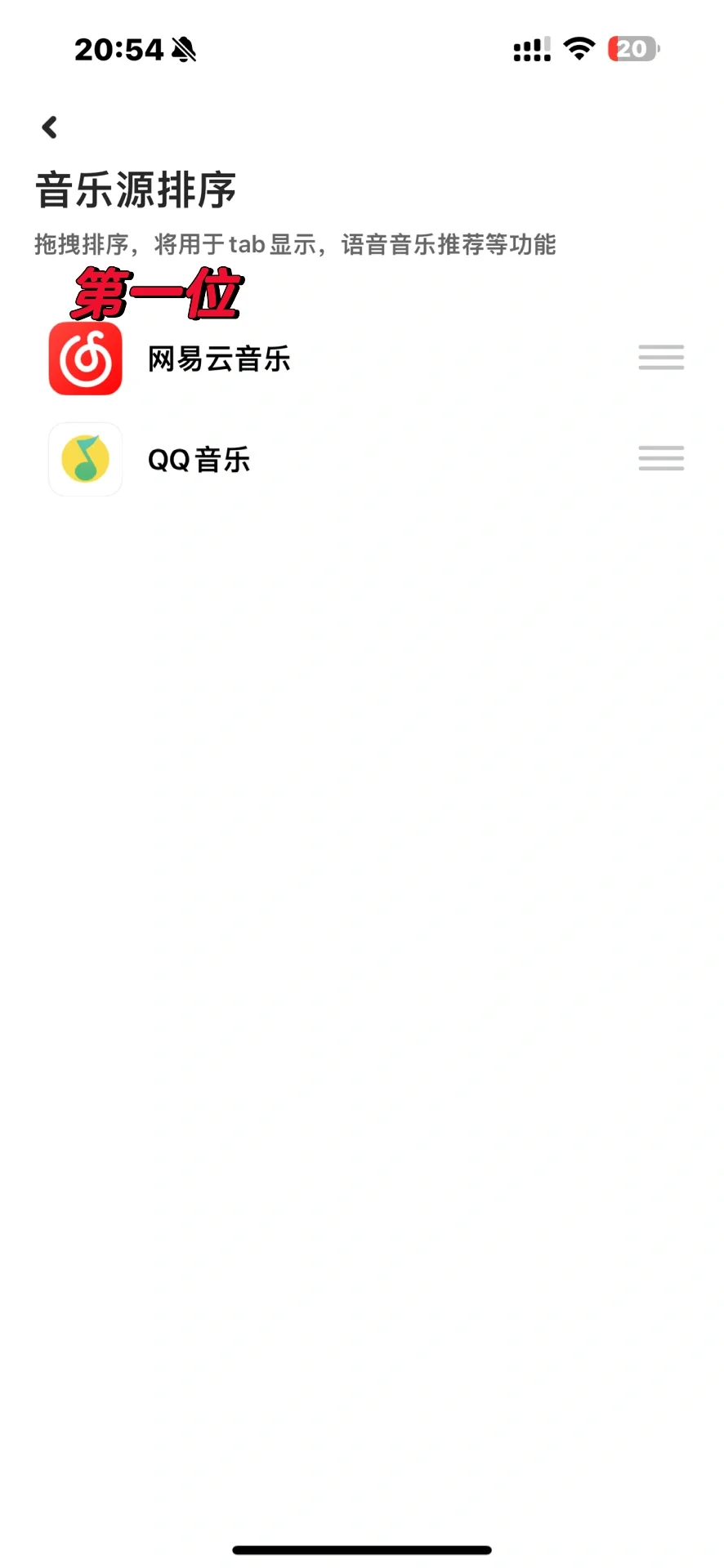Tap the drag sorting instructions text
The width and height of the screenshot is (724, 1568).
[294, 244]
